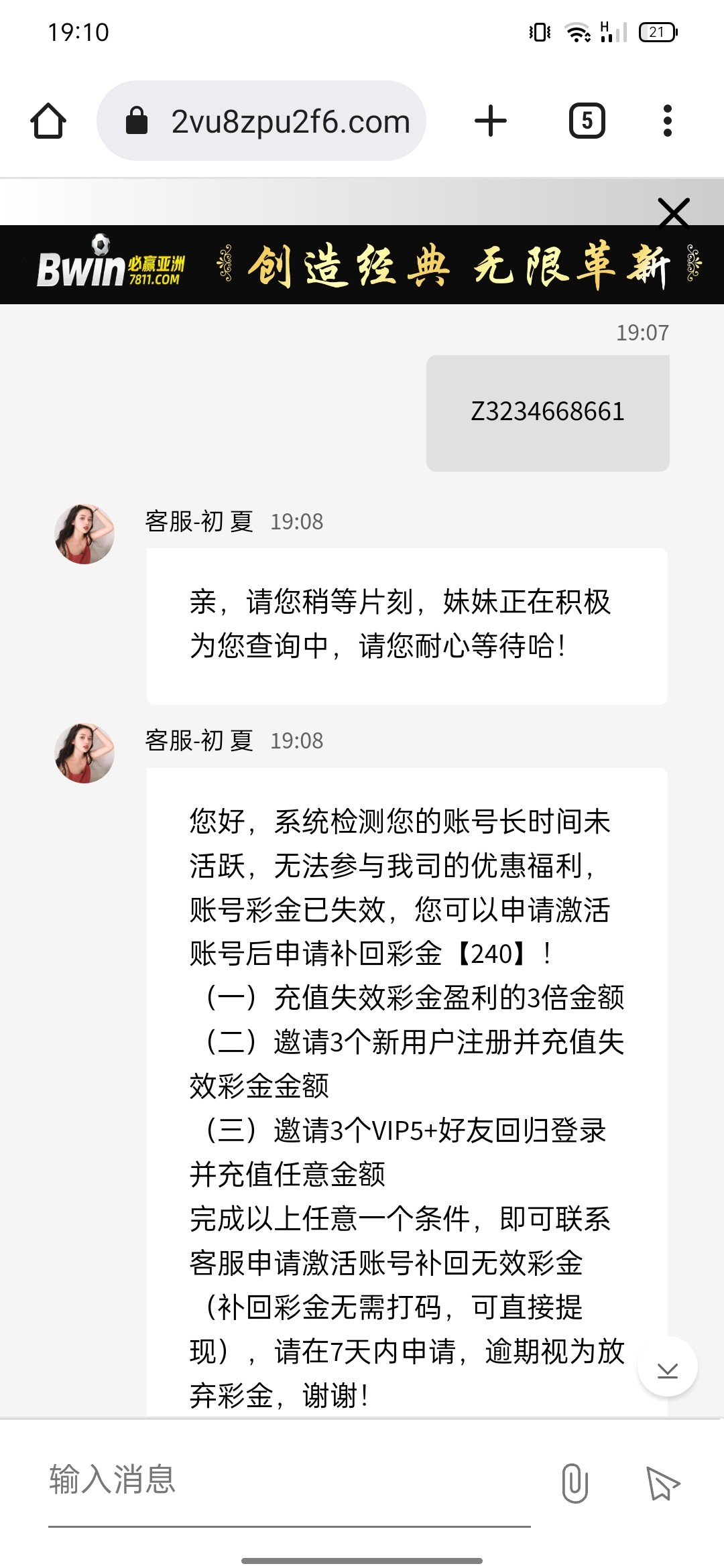Screen dimensions: 724x1568
Task: Open the tab switcher showing 5 tabs
Action: coord(587,121)
